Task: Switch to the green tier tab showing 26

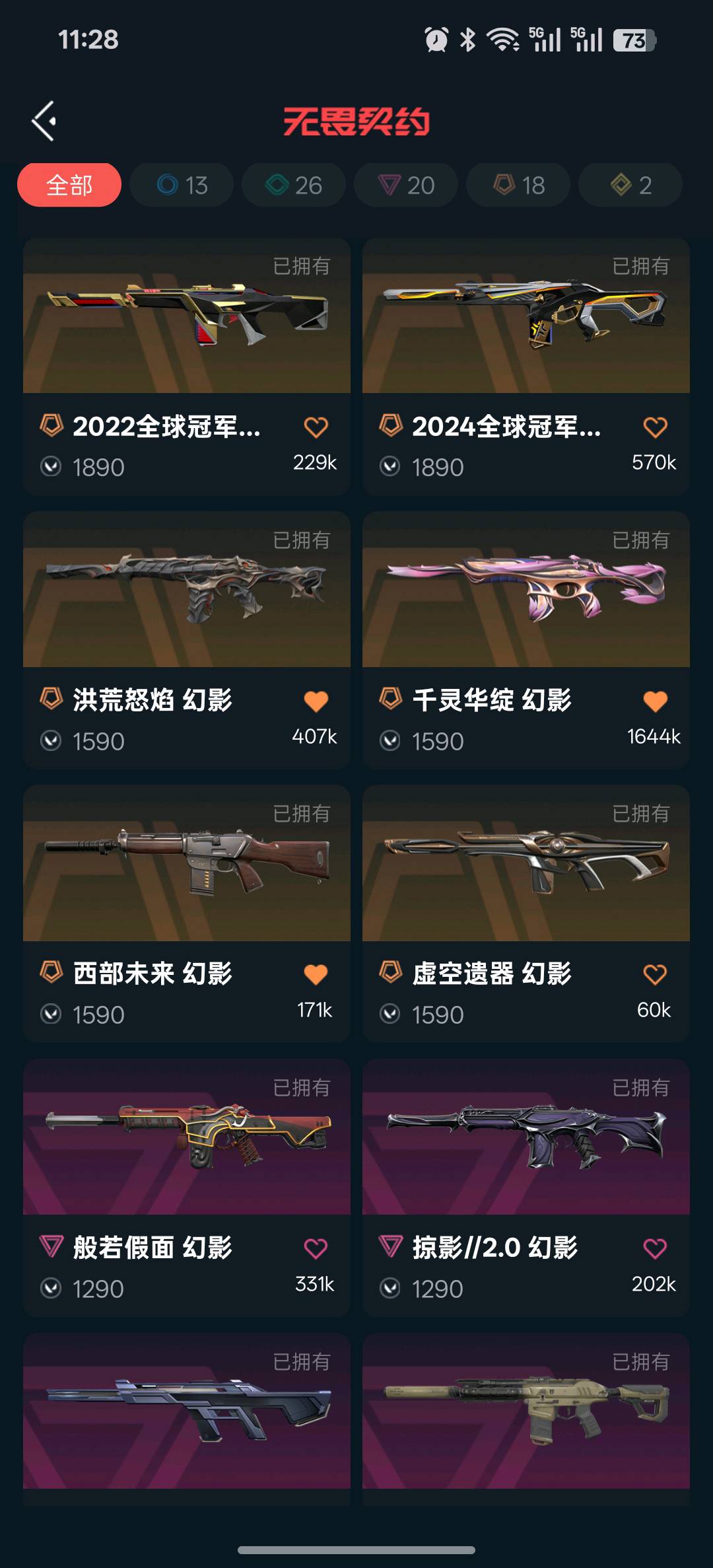Action: coord(294,185)
